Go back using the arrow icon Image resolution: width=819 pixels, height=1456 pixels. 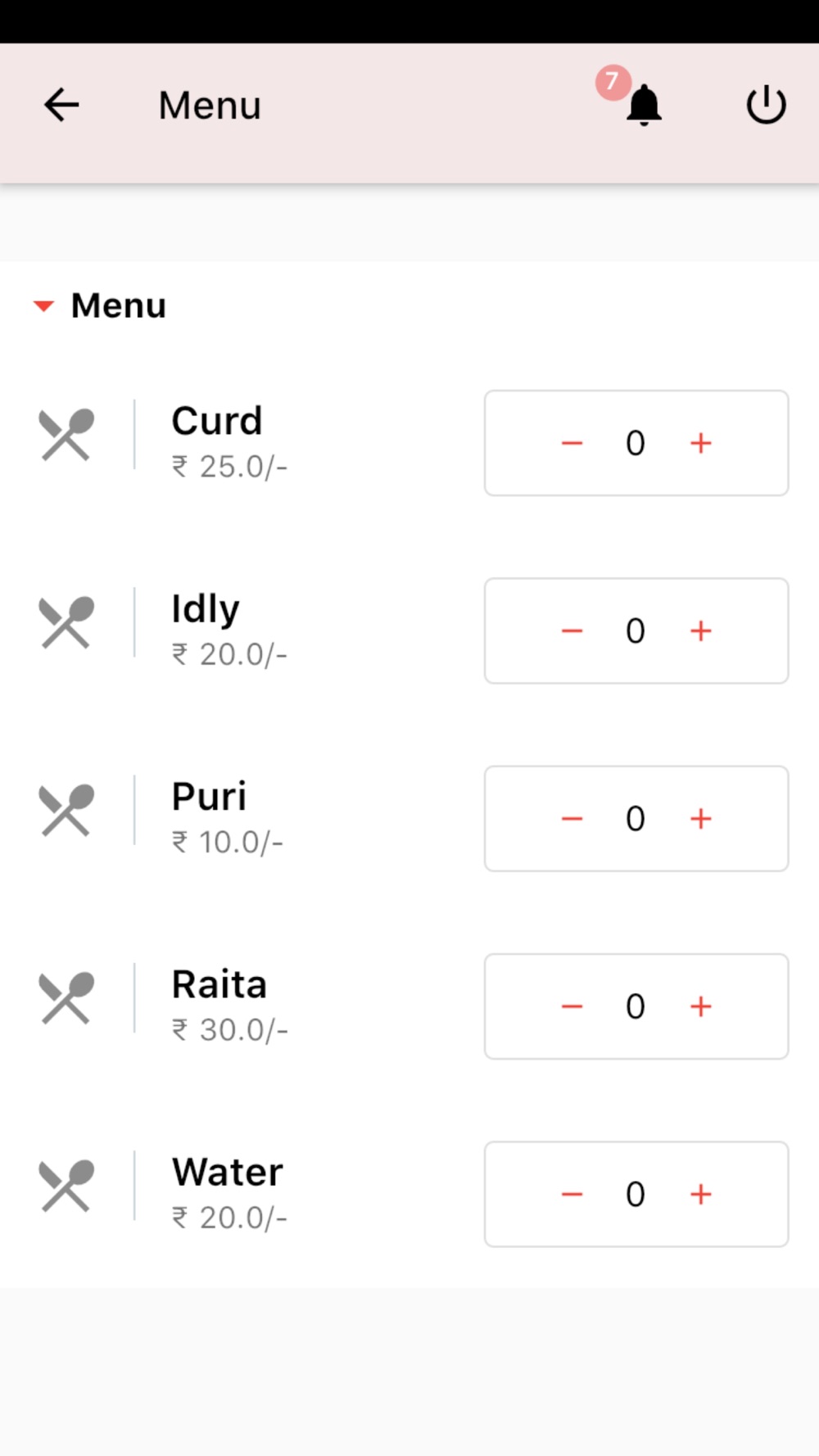61,105
